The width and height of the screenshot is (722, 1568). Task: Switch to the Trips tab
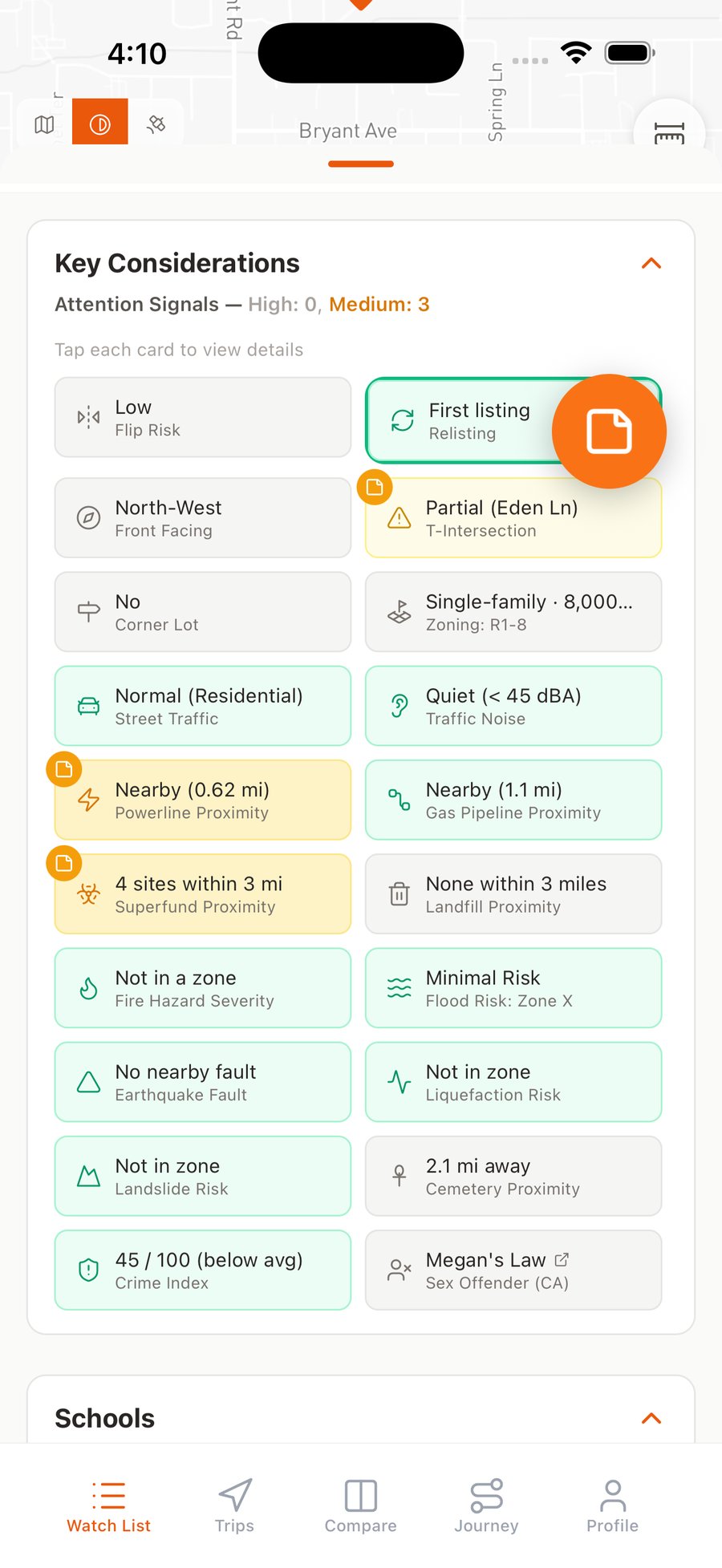234,1505
